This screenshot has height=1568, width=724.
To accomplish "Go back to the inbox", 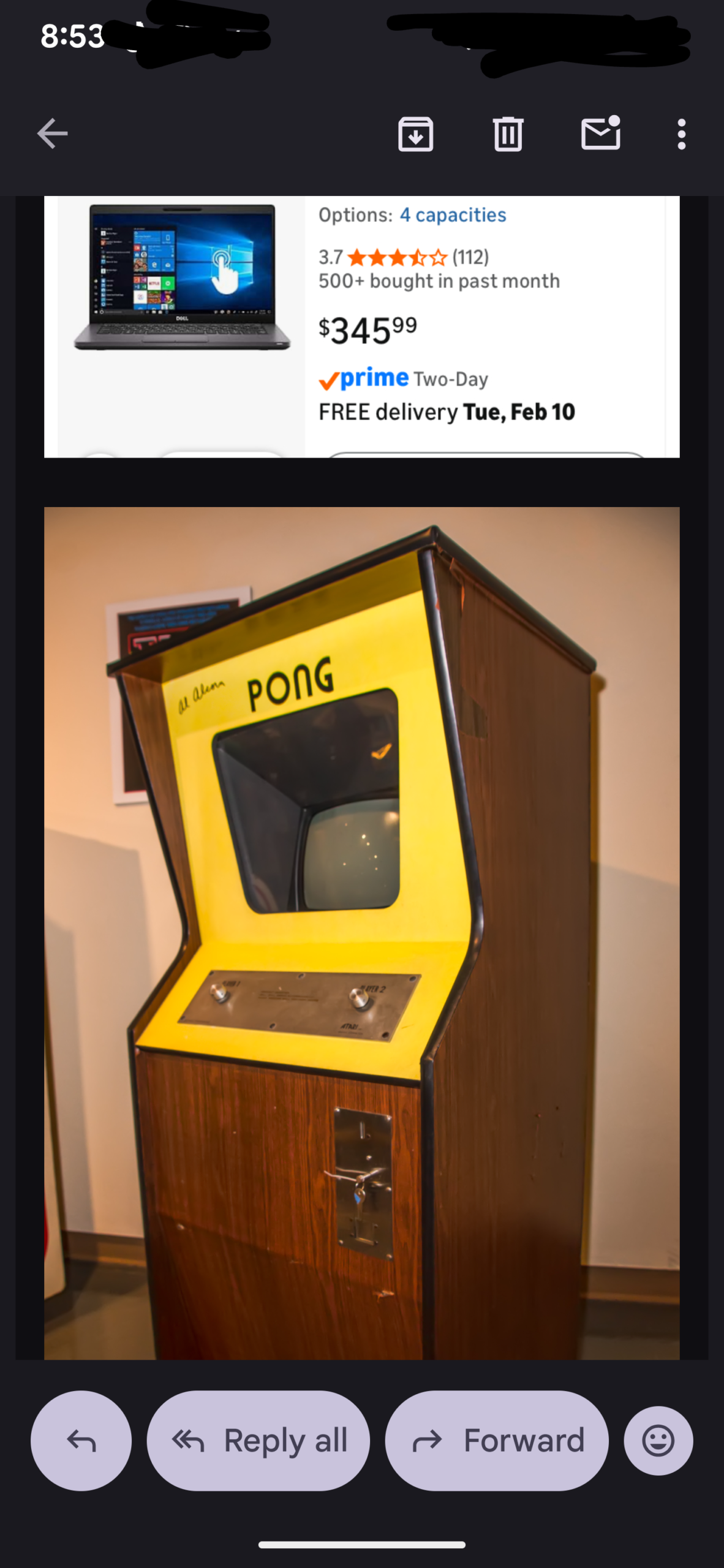I will click(x=52, y=134).
